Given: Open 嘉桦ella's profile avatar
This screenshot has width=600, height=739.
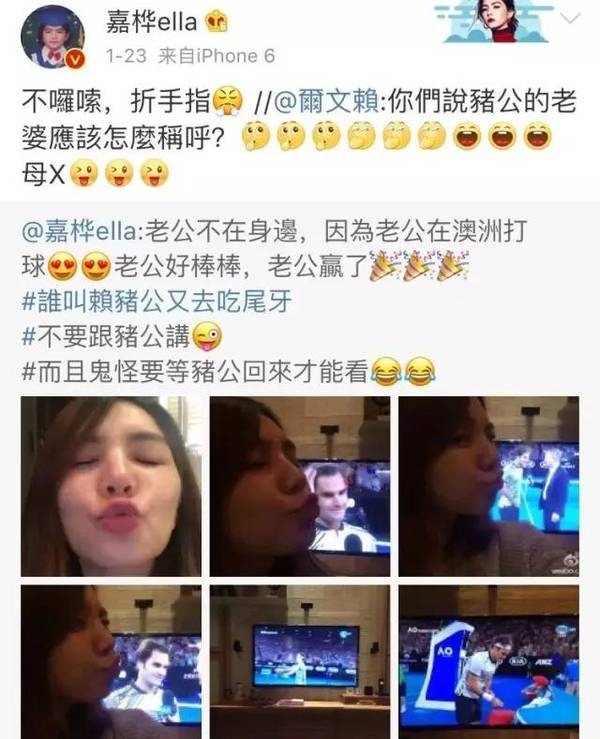Looking at the screenshot, I should point(52,37).
